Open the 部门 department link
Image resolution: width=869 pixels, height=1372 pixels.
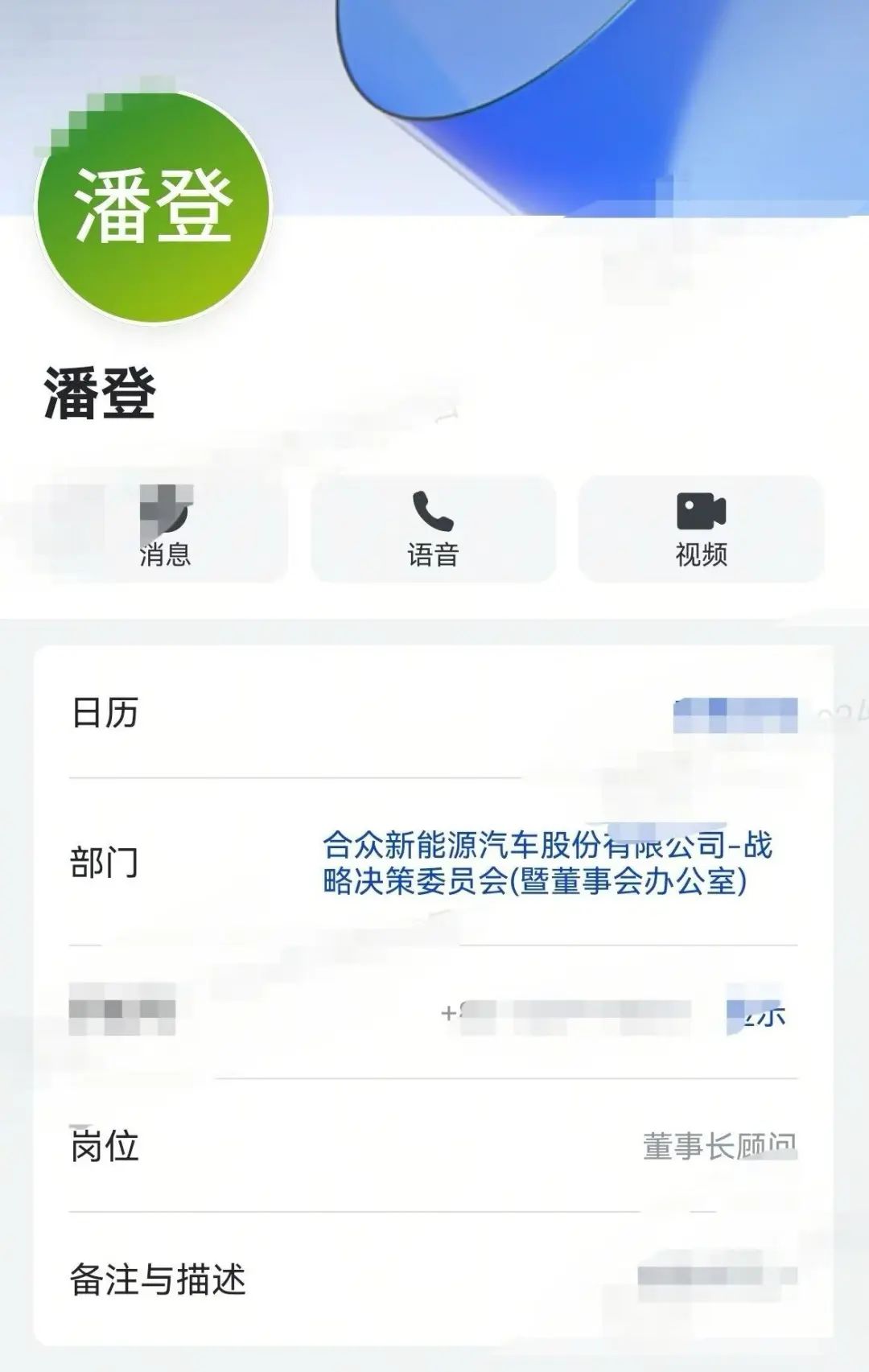click(547, 863)
